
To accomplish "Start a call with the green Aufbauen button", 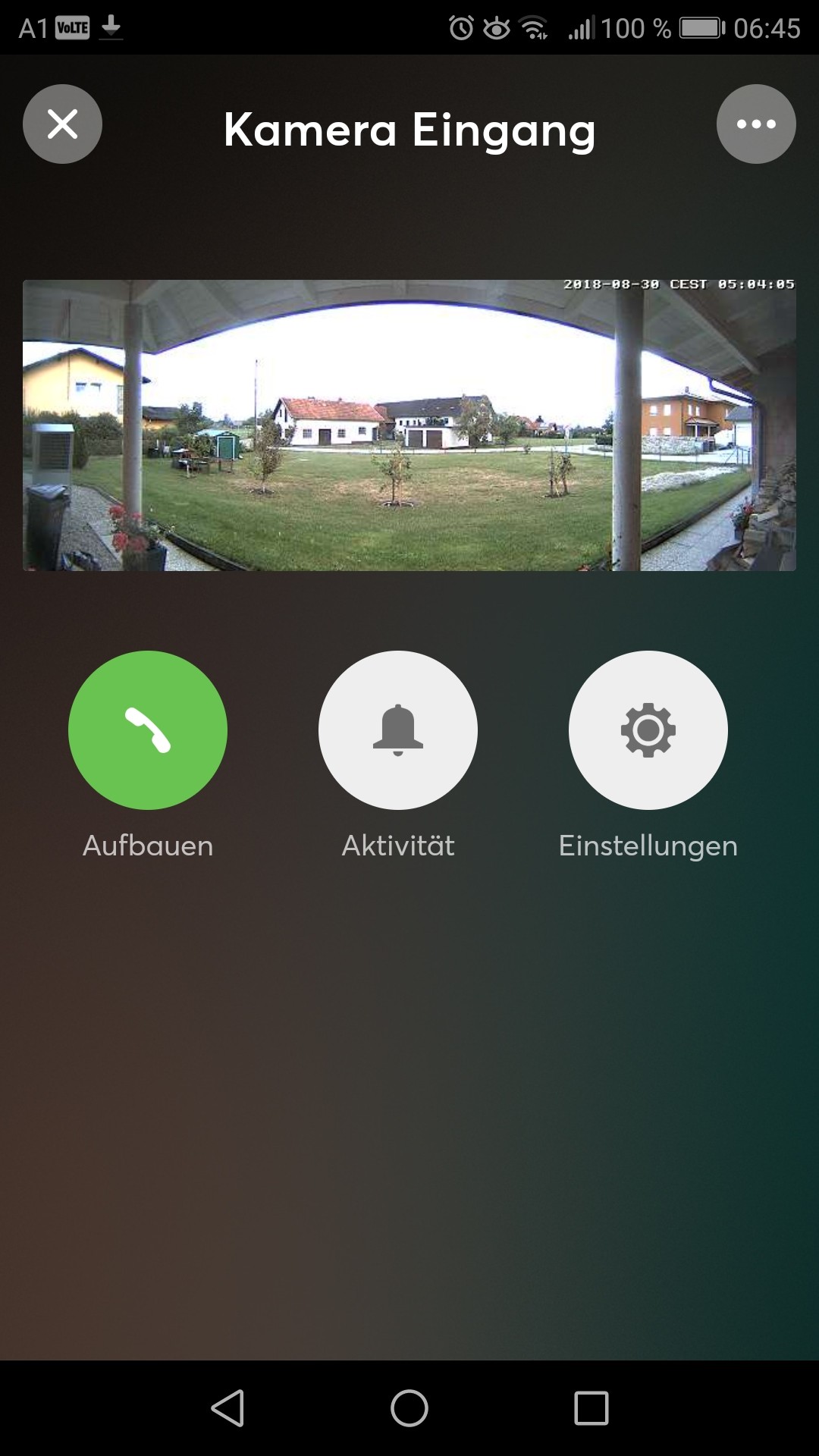I will coord(148,730).
